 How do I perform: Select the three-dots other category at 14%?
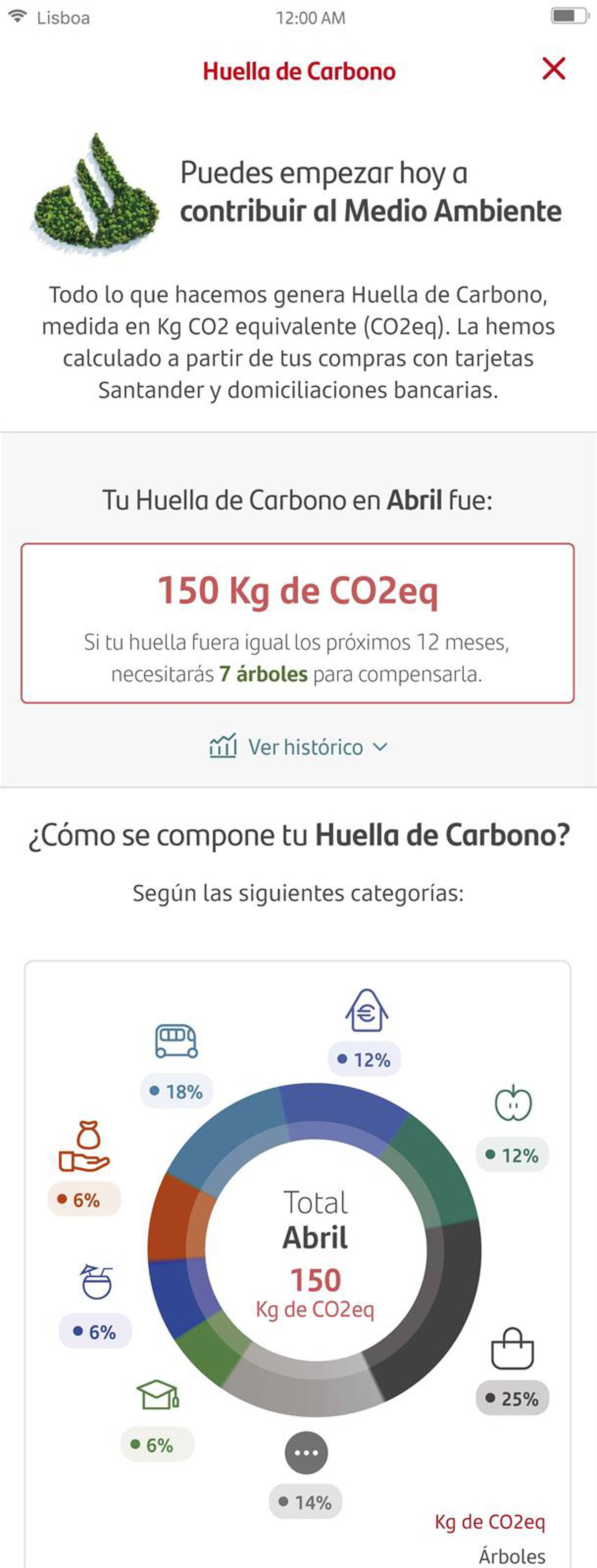point(306,1453)
